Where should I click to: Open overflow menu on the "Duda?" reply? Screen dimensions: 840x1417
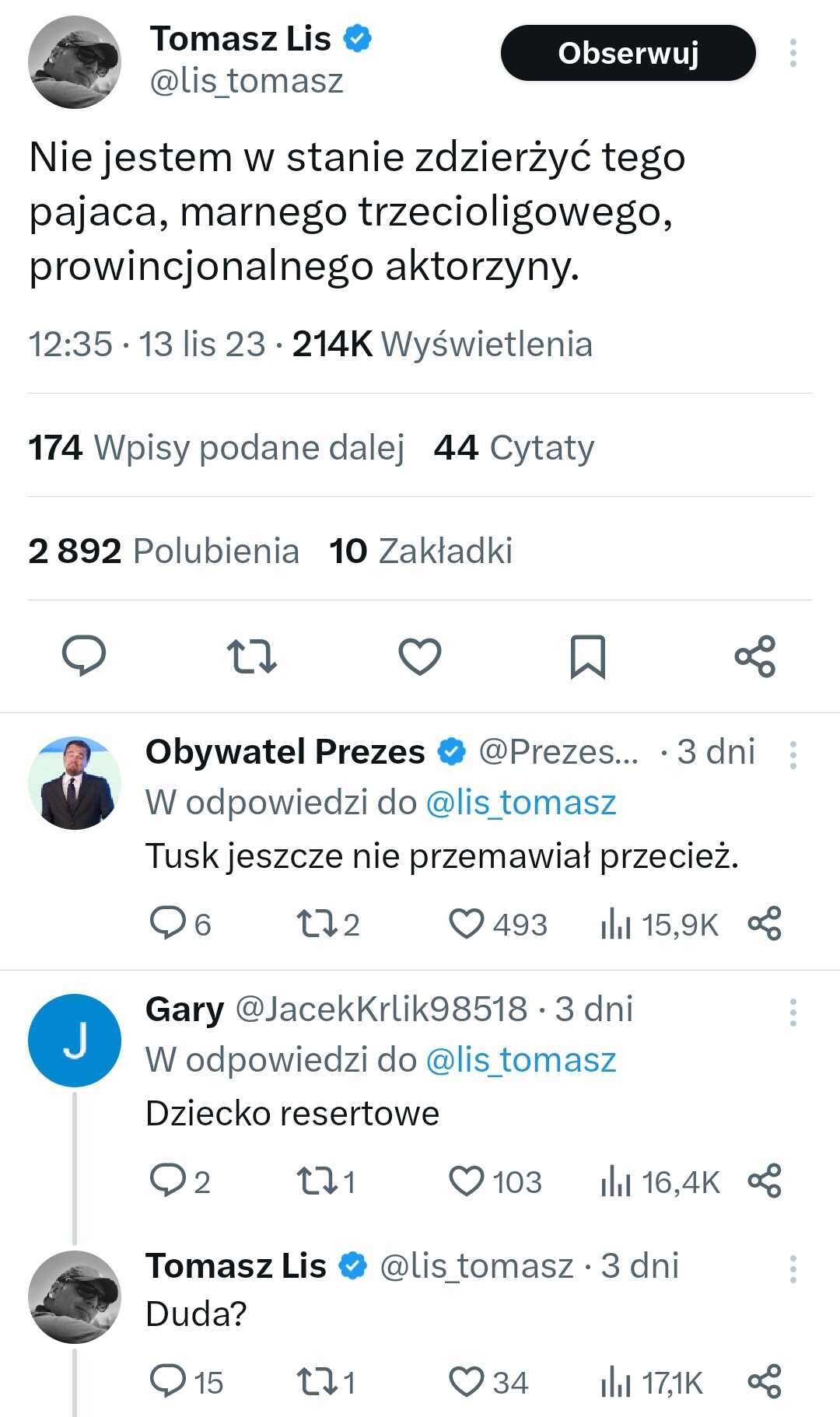(x=793, y=1268)
